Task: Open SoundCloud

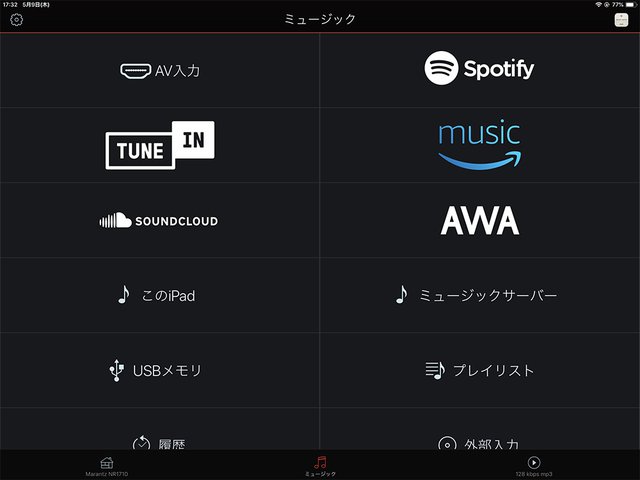Action: [x=159, y=220]
